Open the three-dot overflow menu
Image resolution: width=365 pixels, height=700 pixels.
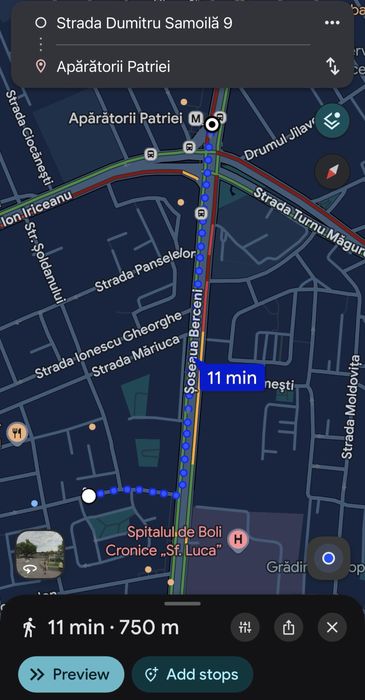point(332,23)
